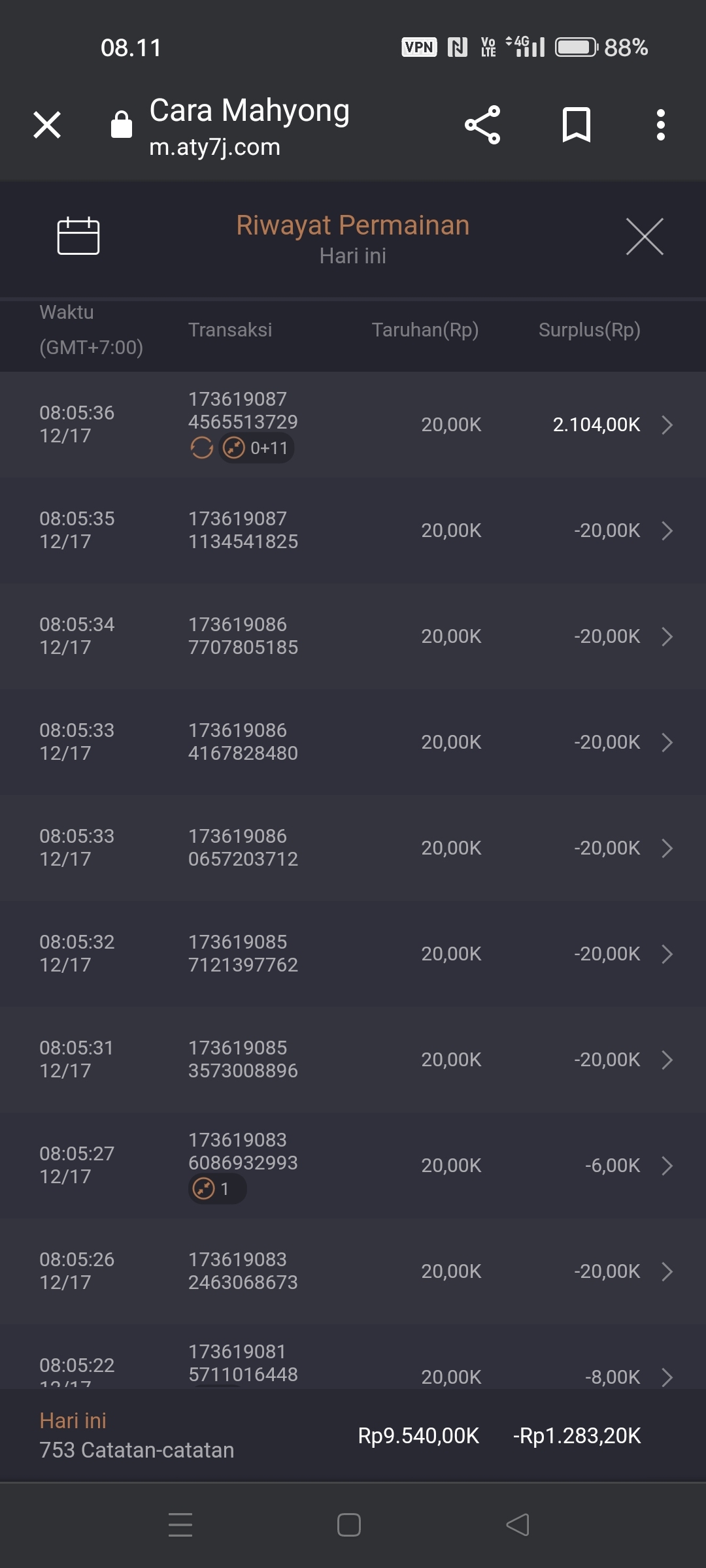Viewport: 706px width, 1568px height.
Task: Open transaction ending in 0657203712
Action: pyautogui.click(x=667, y=848)
